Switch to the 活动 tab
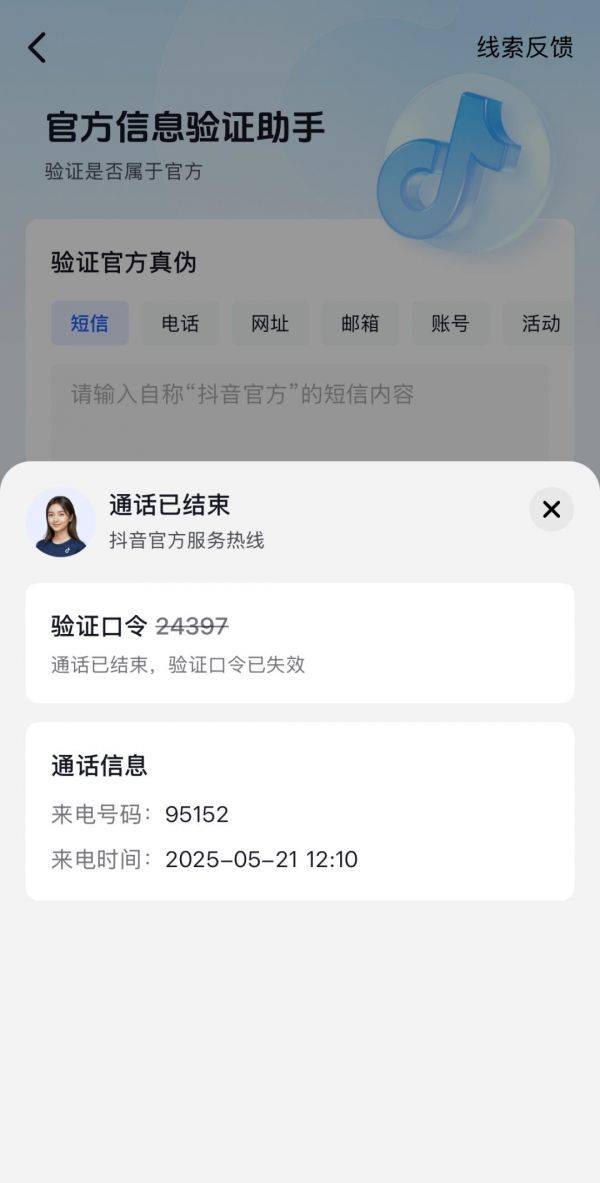This screenshot has height=1183, width=600. (540, 324)
